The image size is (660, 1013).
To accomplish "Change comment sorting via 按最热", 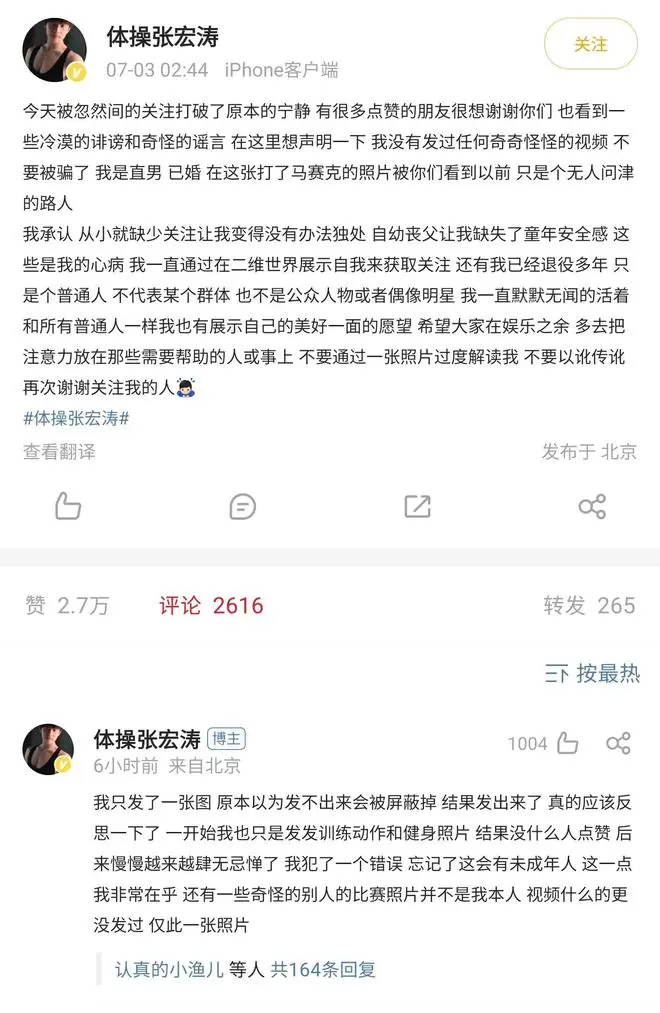I will (592, 673).
